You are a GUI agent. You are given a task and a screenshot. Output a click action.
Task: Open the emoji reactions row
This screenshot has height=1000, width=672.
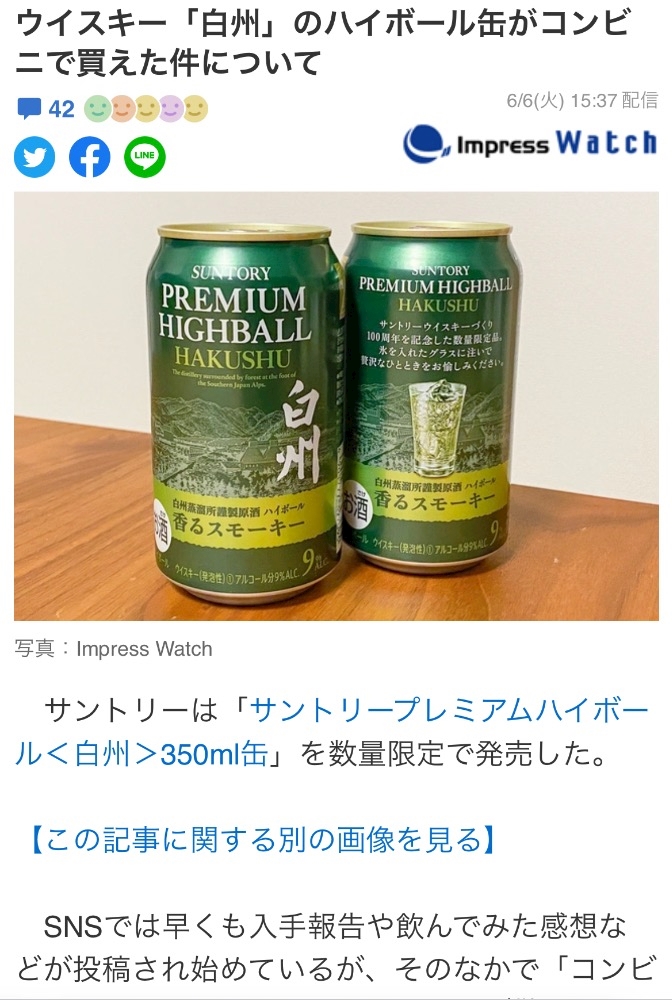click(x=146, y=108)
